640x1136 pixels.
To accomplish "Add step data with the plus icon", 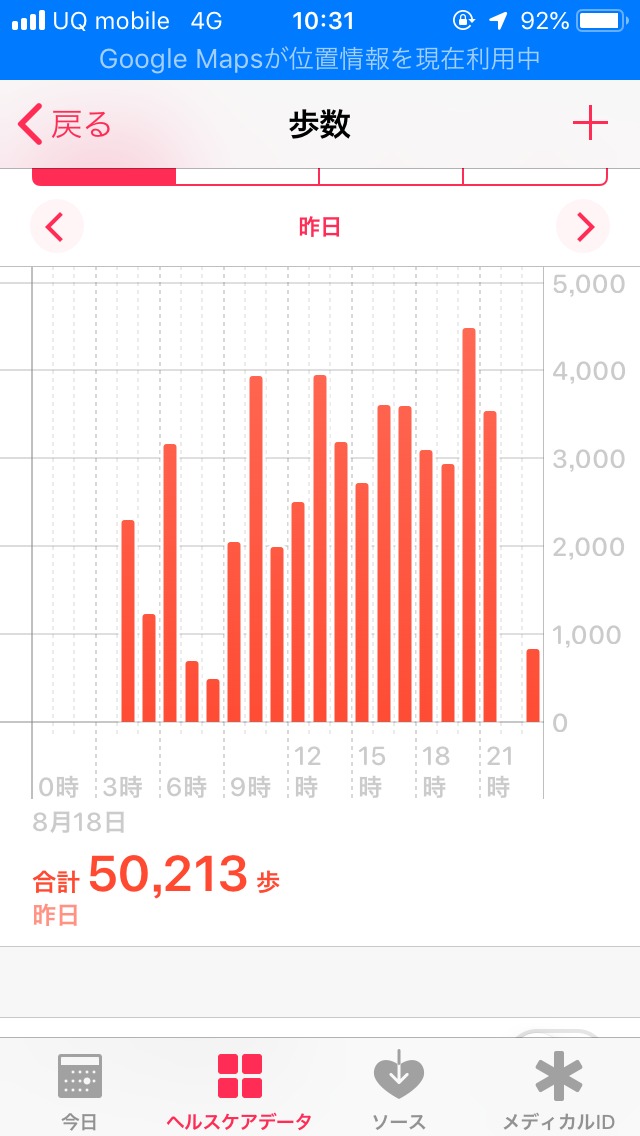I will pos(590,125).
